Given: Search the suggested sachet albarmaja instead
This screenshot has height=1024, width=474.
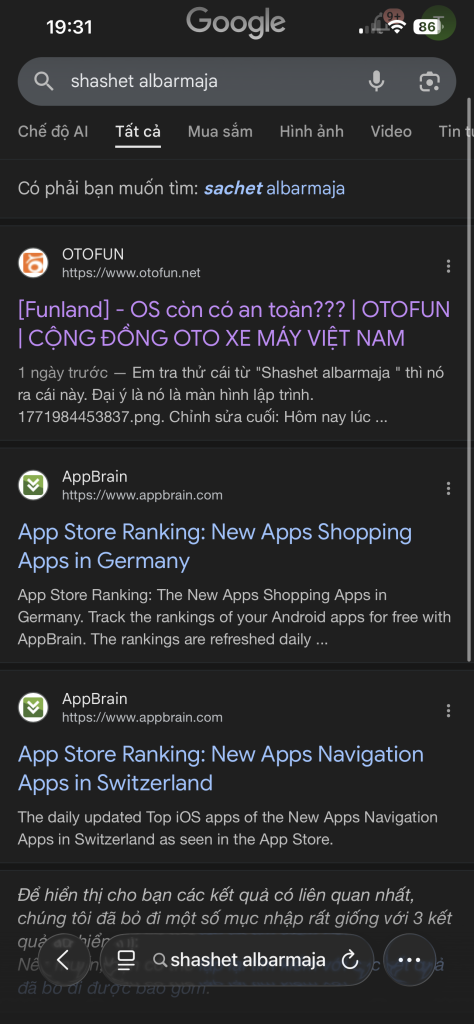Looking at the screenshot, I should click(x=274, y=189).
